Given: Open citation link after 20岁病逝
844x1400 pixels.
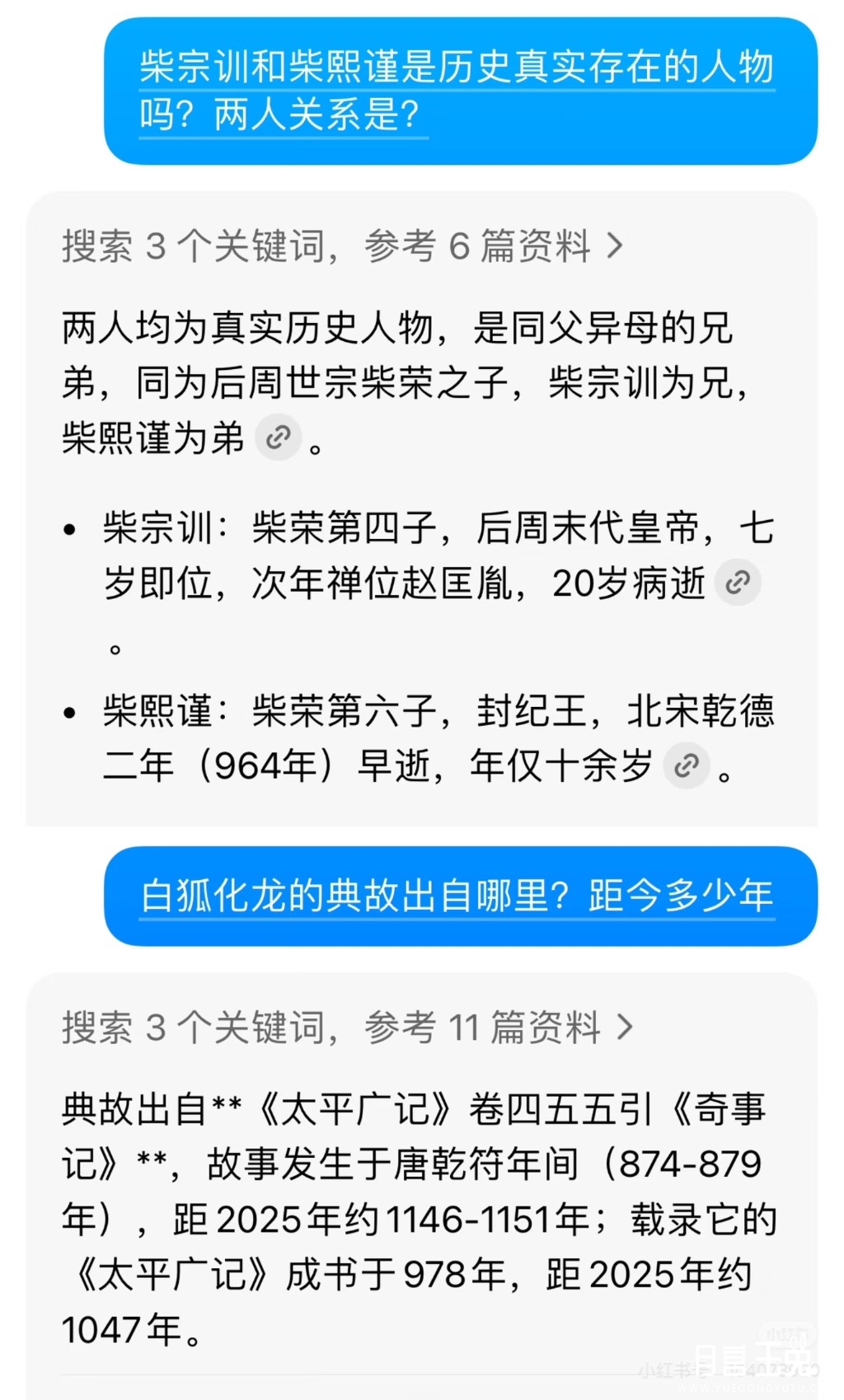Looking at the screenshot, I should (738, 583).
